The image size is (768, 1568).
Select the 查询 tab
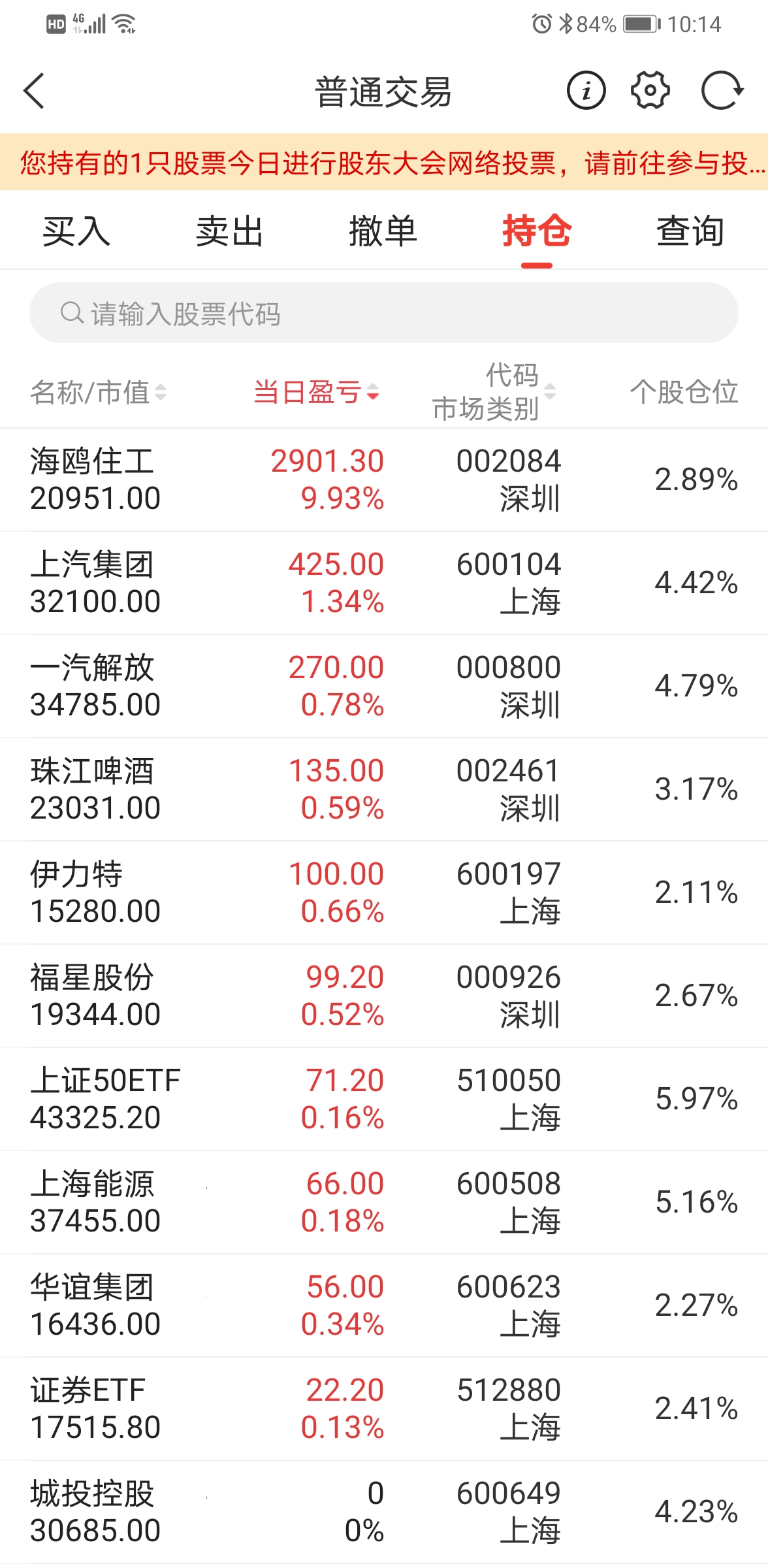tap(690, 231)
